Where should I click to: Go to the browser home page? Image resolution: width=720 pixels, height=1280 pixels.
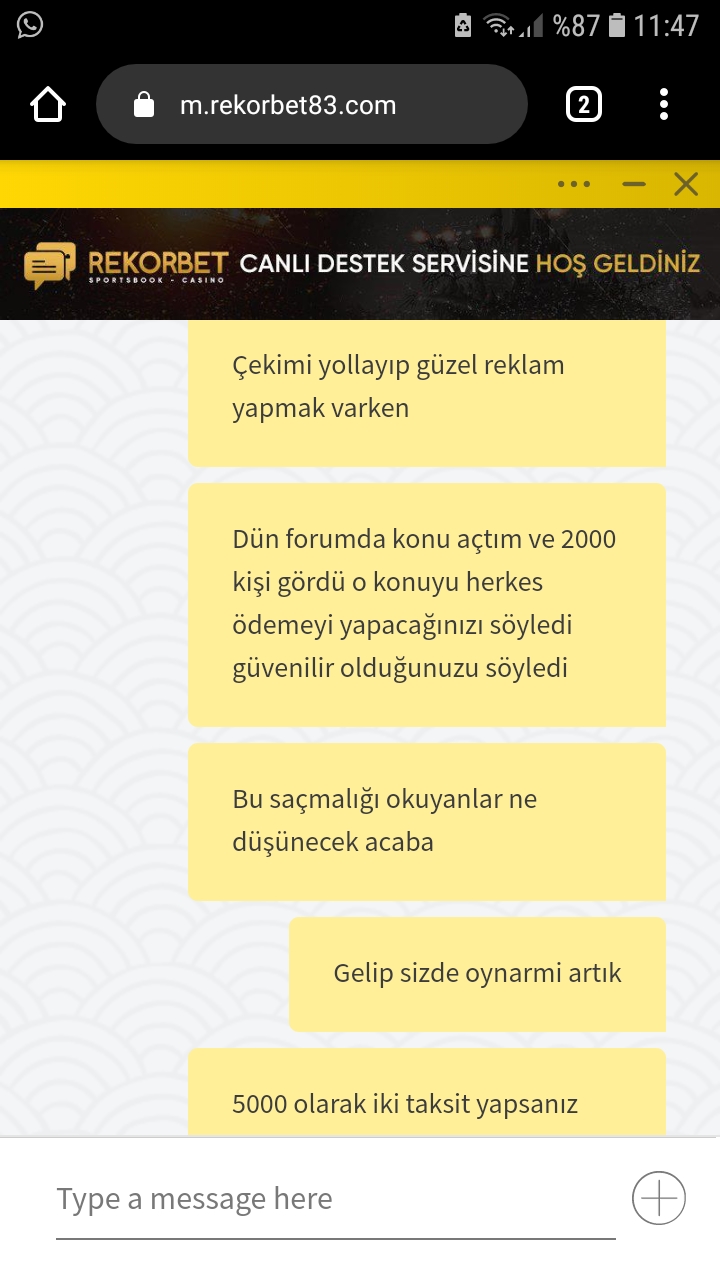pyautogui.click(x=48, y=104)
